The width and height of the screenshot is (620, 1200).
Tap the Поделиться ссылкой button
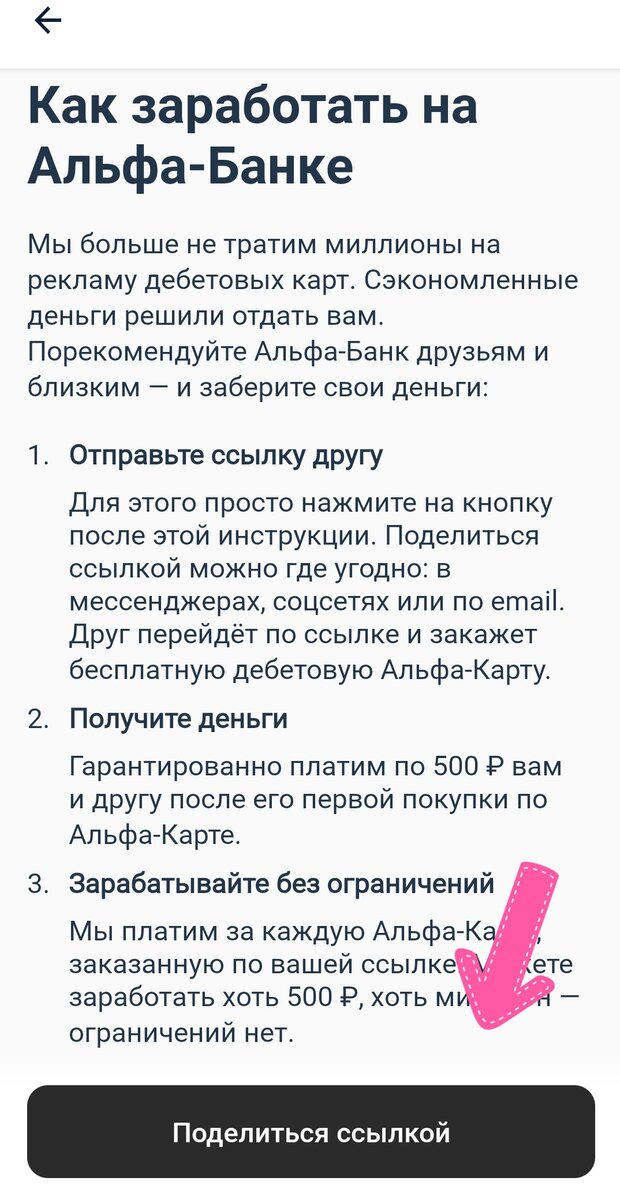[311, 1132]
